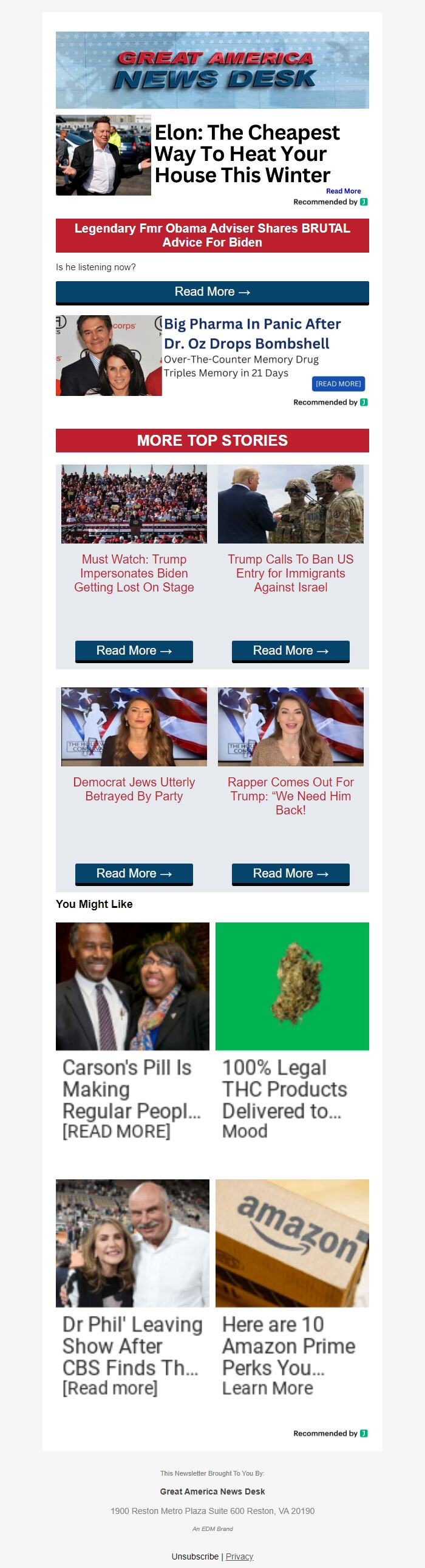Tap Read More under Obama Adviser headline
The height and width of the screenshot is (1568, 425).
point(212,292)
